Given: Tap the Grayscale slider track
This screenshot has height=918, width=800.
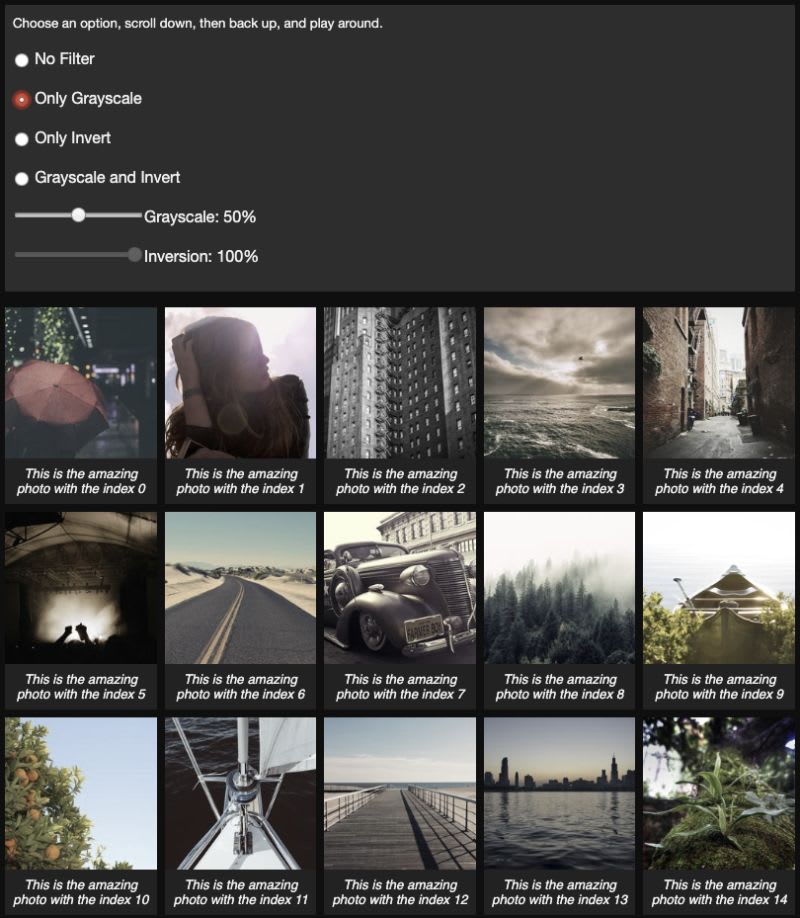Looking at the screenshot, I should coord(78,215).
